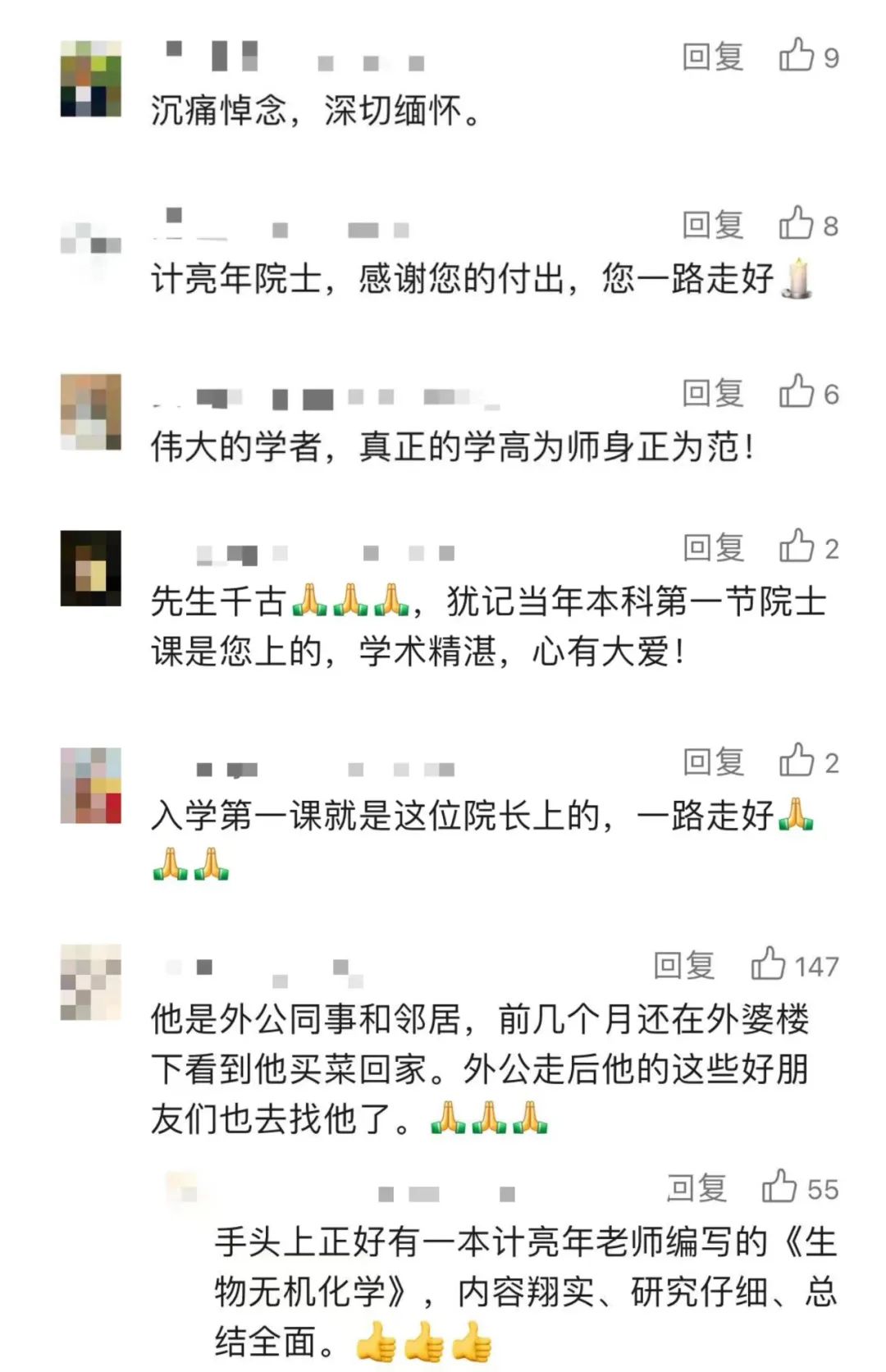Reply to the comment '伟大的学者'
This screenshot has height=1372, width=886.
coord(712,393)
